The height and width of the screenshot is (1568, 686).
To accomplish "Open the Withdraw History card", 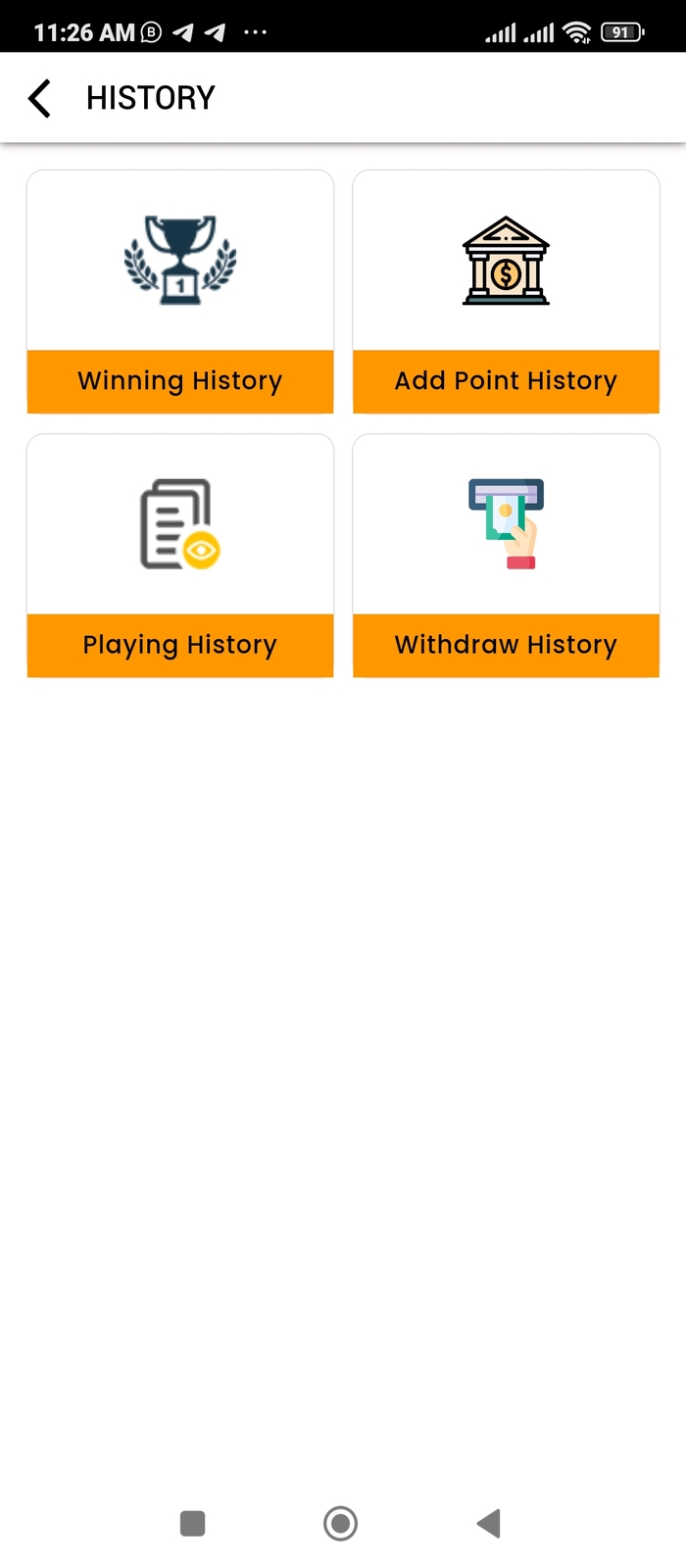I will [x=506, y=556].
